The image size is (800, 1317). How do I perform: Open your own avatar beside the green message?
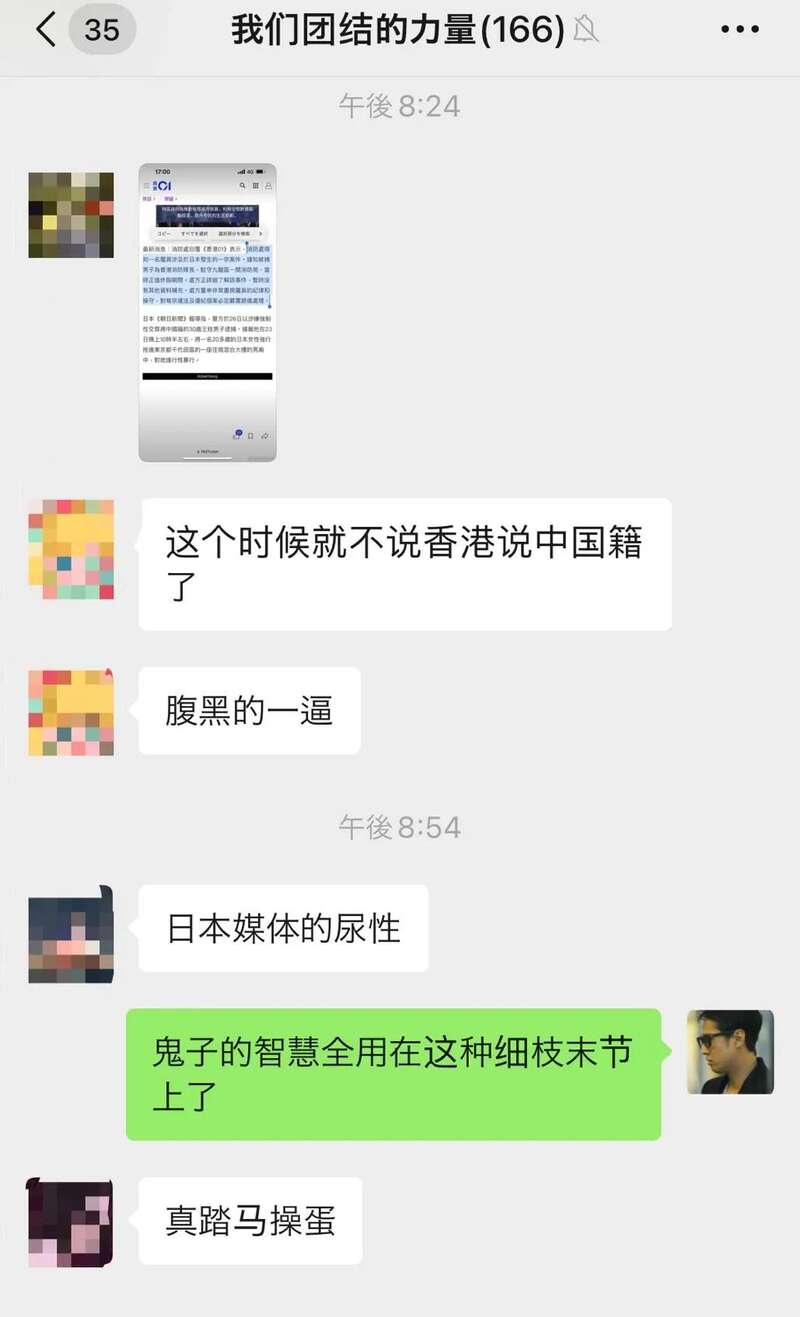click(730, 1052)
